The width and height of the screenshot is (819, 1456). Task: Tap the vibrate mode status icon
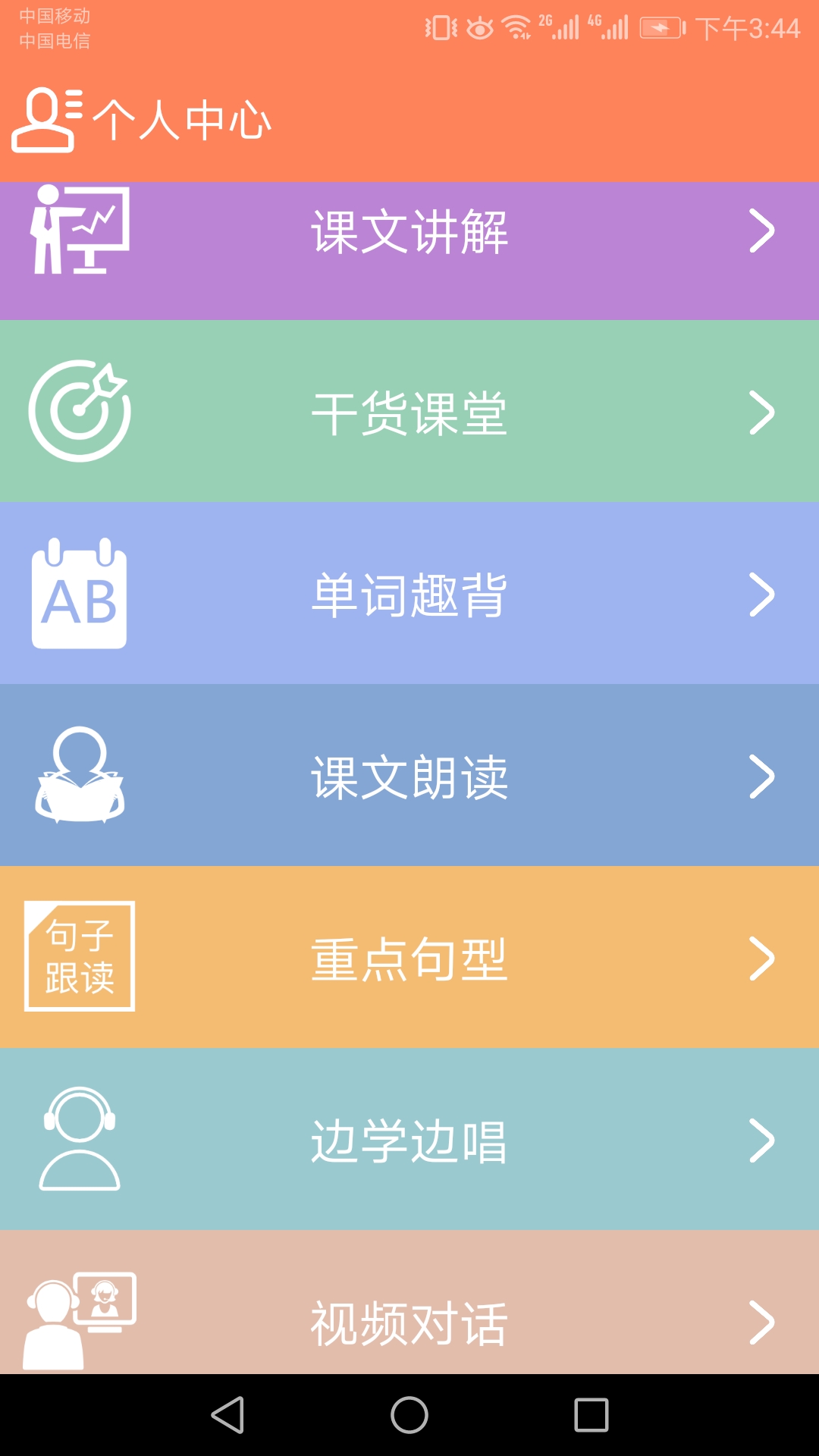tap(438, 27)
